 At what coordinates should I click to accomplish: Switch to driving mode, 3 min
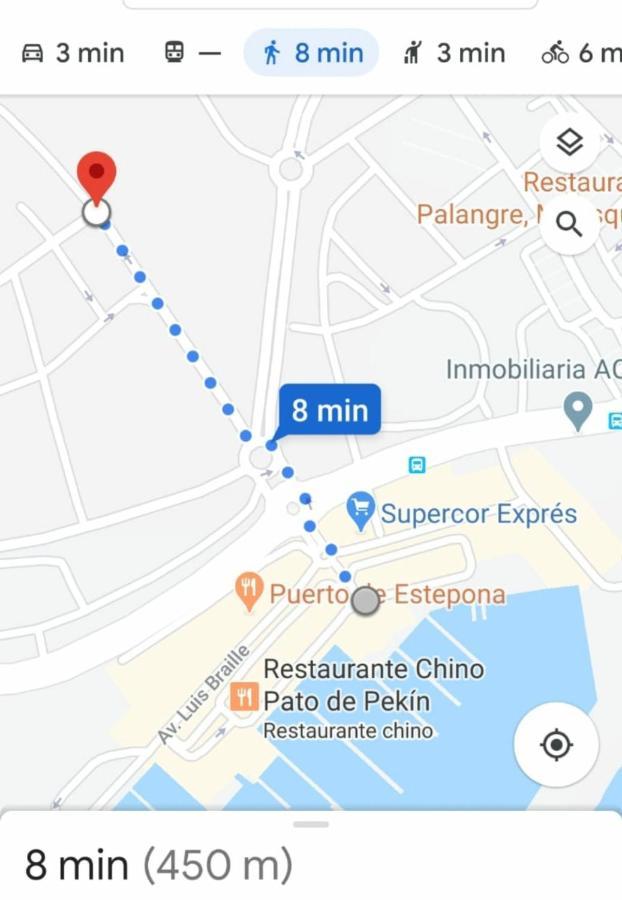pyautogui.click(x=73, y=53)
